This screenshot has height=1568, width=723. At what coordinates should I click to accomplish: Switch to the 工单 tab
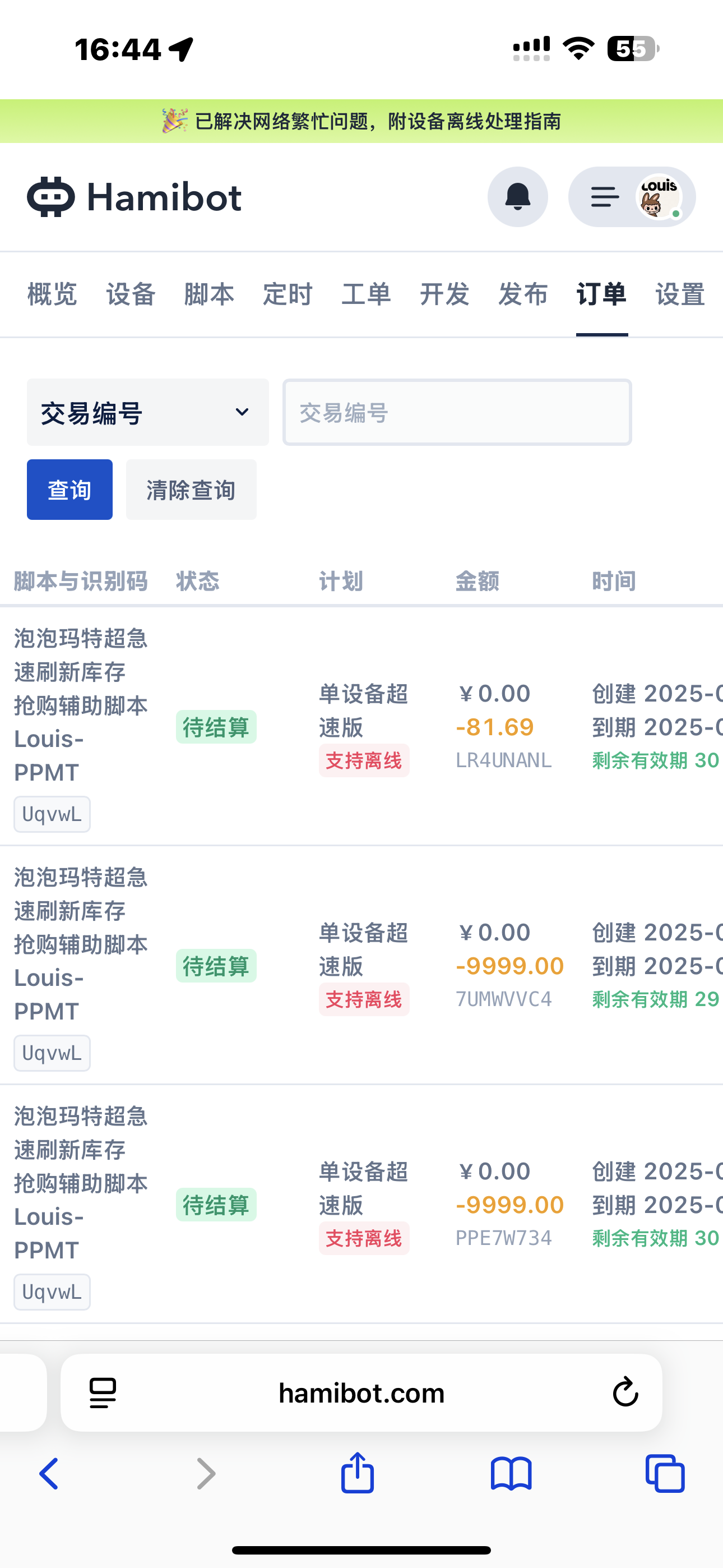click(x=367, y=294)
